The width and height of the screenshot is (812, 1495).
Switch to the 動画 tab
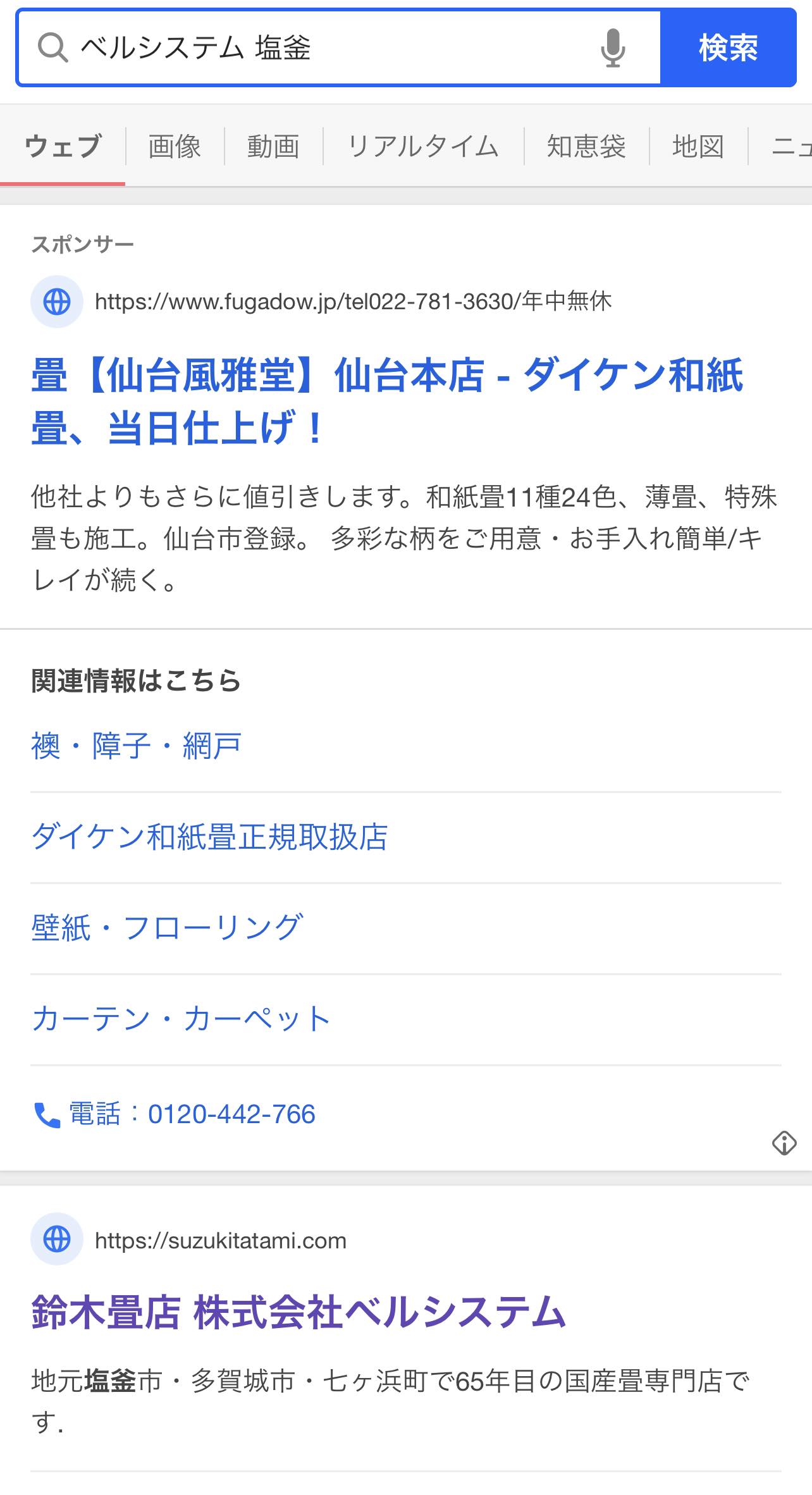tap(273, 146)
